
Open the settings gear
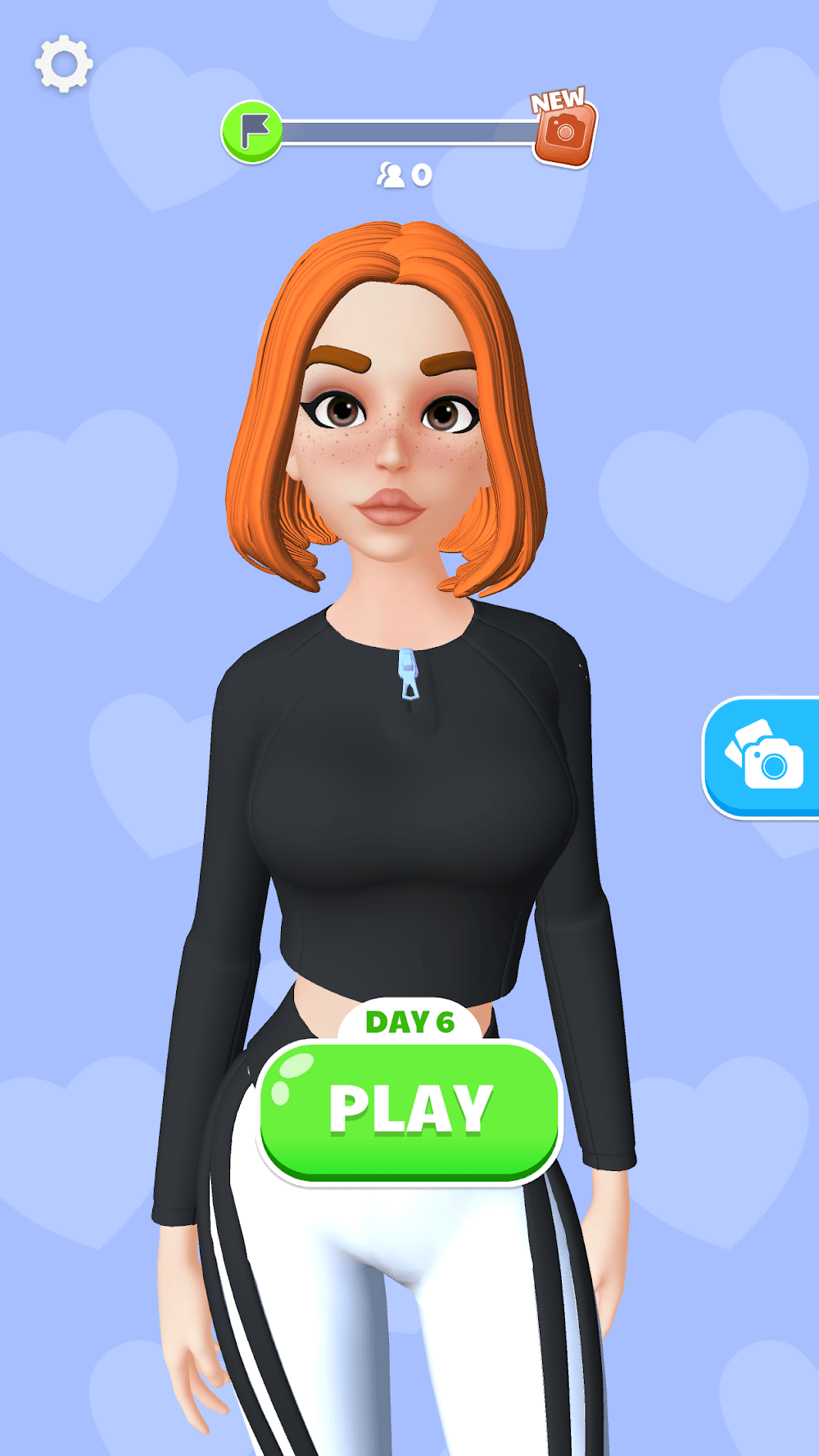pyautogui.click(x=64, y=64)
